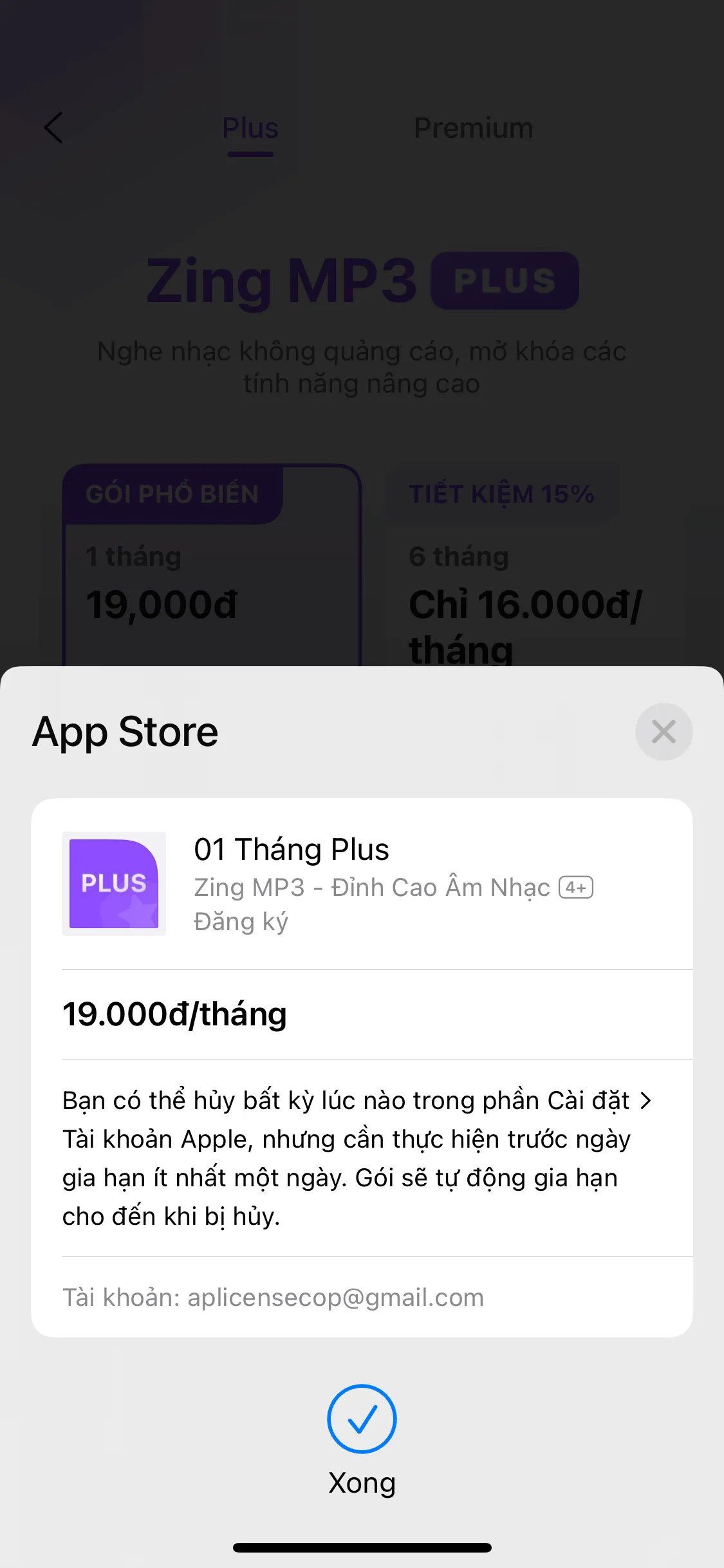Screen dimensions: 724x1568
Task: Select the Plus tab
Action: tap(250, 128)
